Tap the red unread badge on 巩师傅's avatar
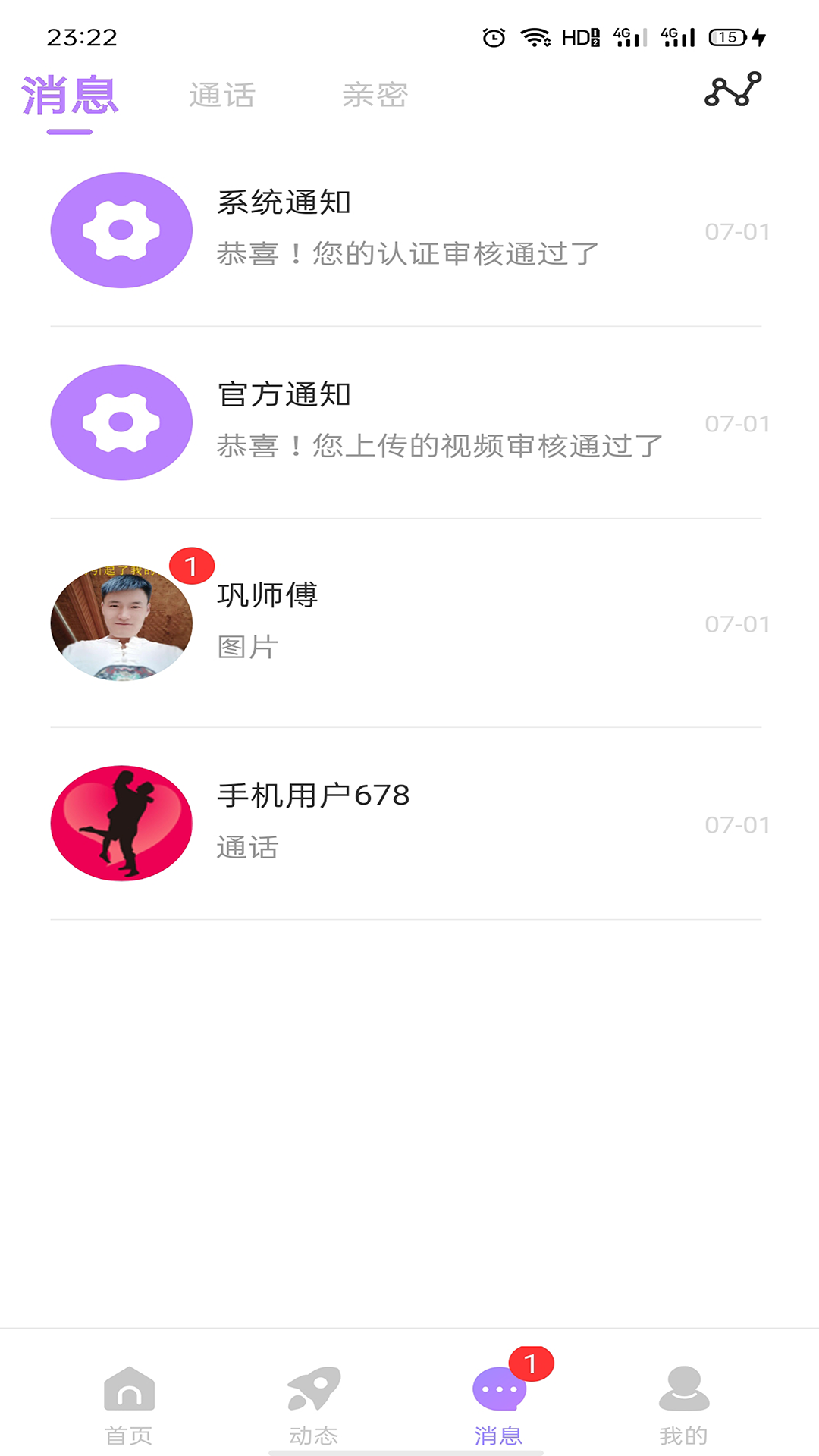 tap(192, 566)
